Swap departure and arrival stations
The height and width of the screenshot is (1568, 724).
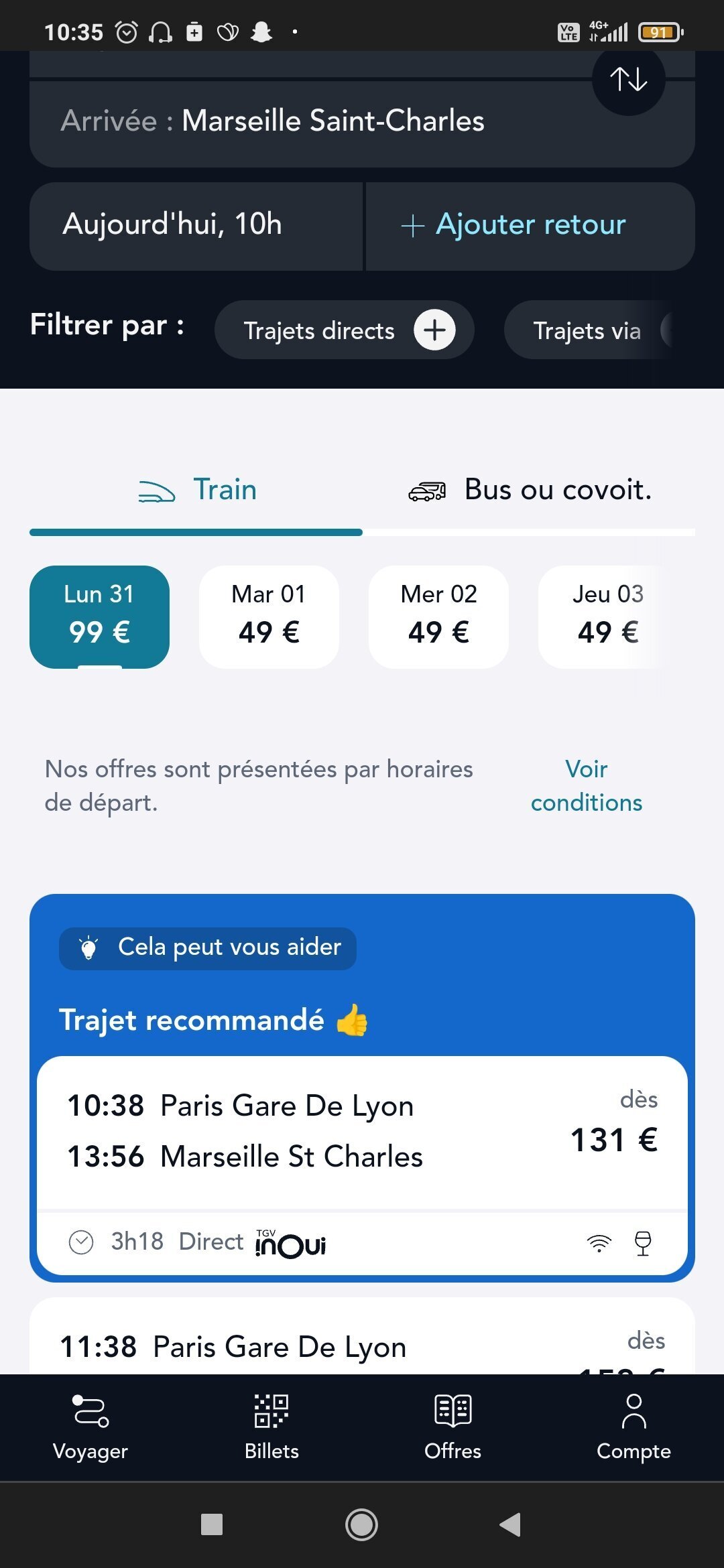[628, 79]
